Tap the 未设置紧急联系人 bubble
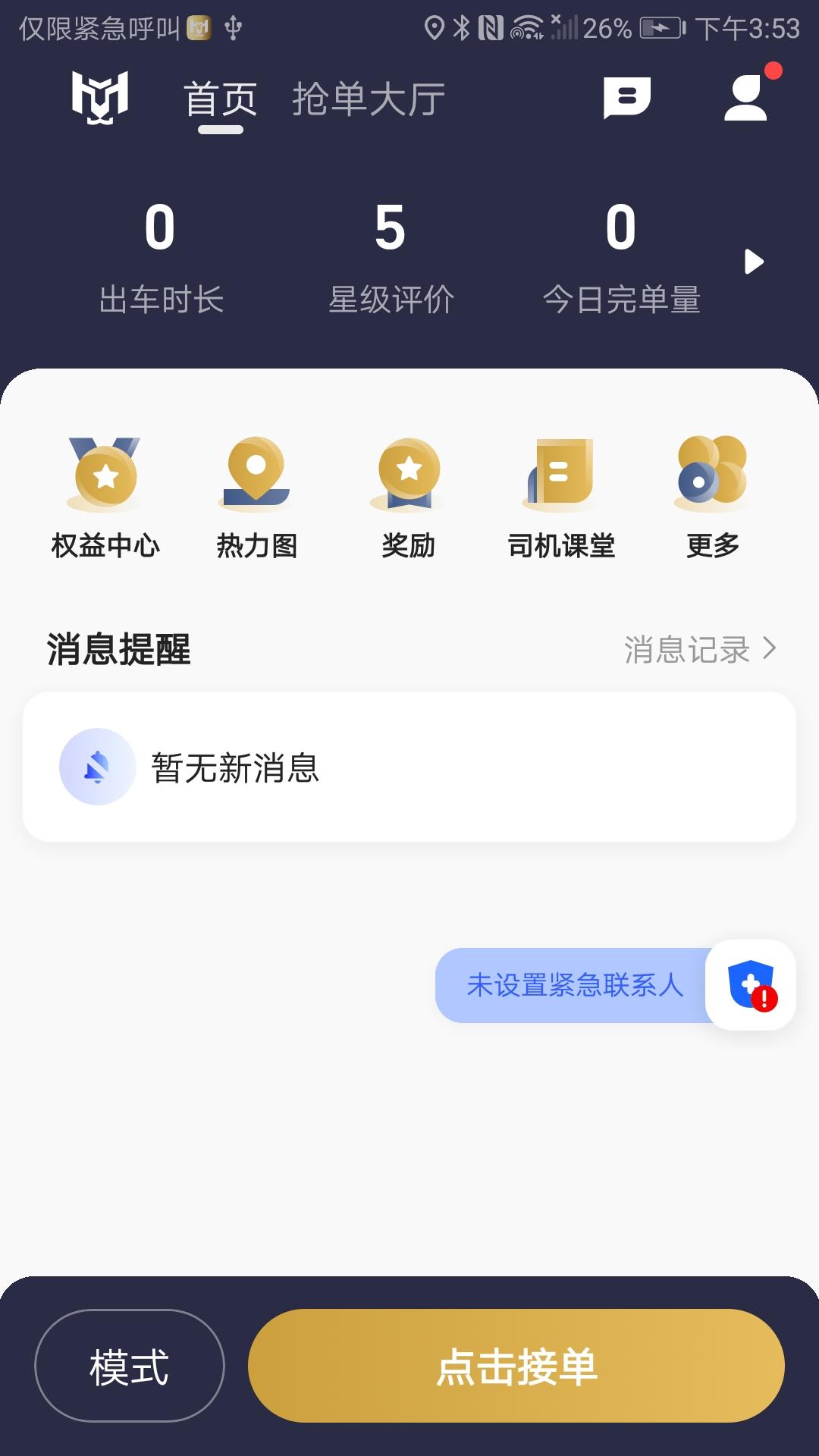819x1456 pixels. click(x=575, y=985)
